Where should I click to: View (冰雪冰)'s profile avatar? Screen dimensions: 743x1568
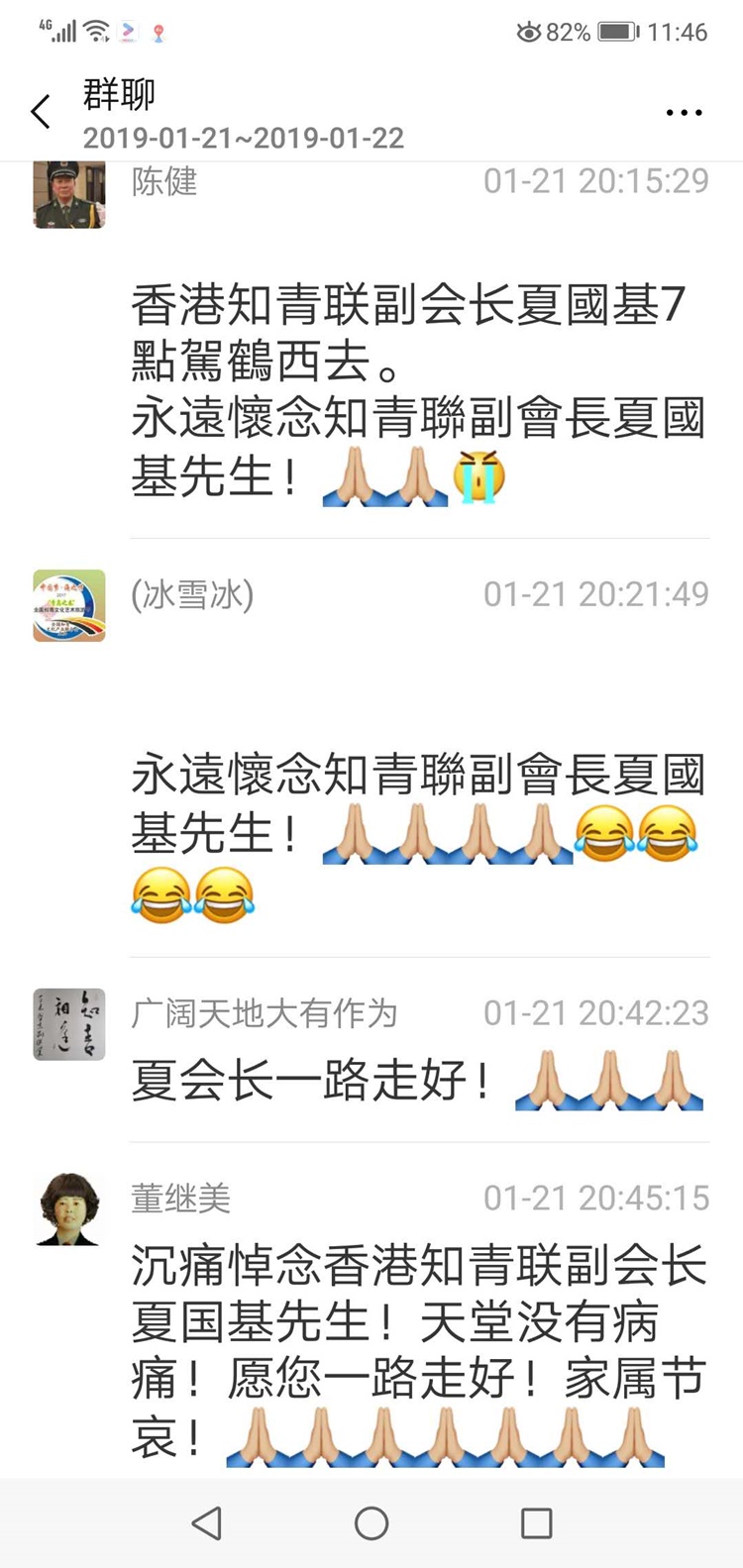click(68, 605)
